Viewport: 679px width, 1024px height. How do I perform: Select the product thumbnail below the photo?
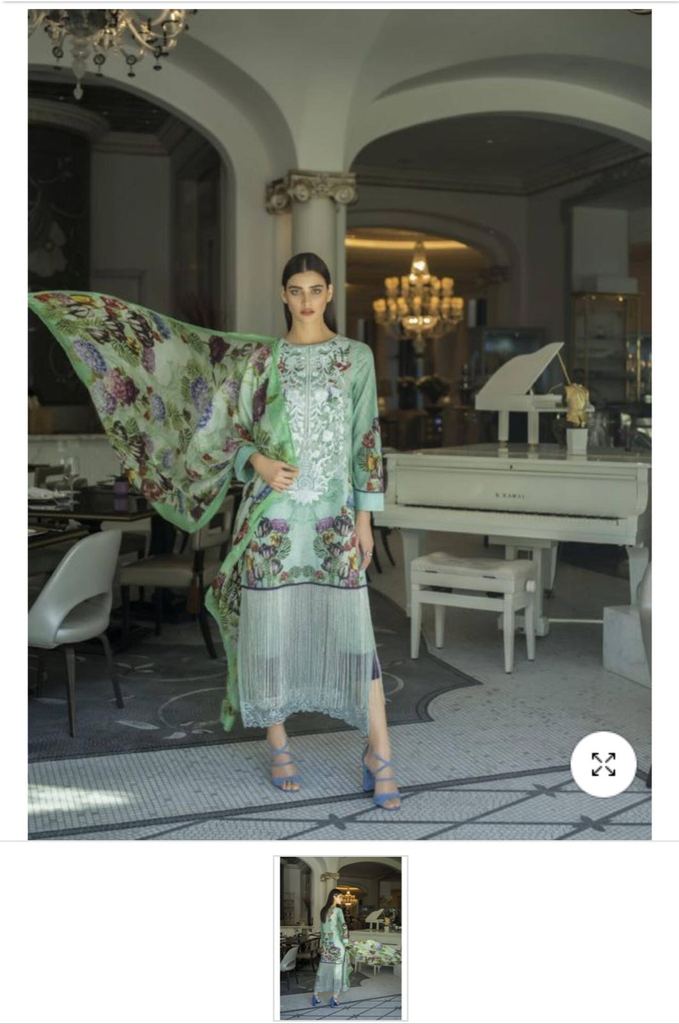(x=340, y=937)
